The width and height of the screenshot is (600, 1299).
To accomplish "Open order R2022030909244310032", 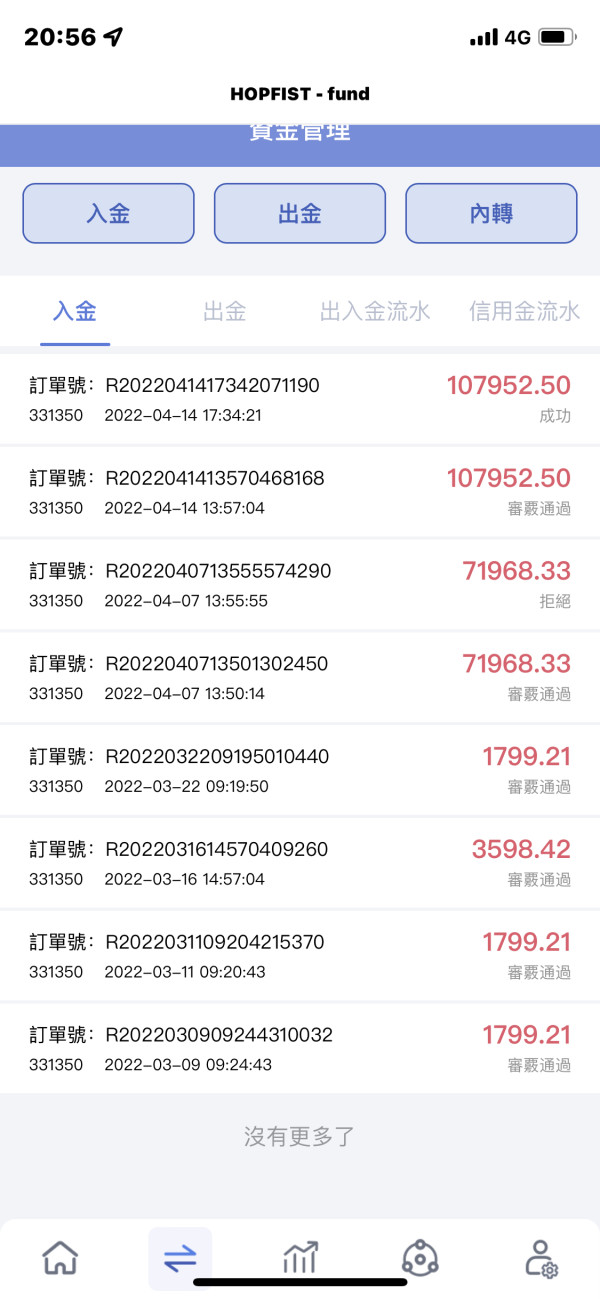I will click(x=300, y=1048).
